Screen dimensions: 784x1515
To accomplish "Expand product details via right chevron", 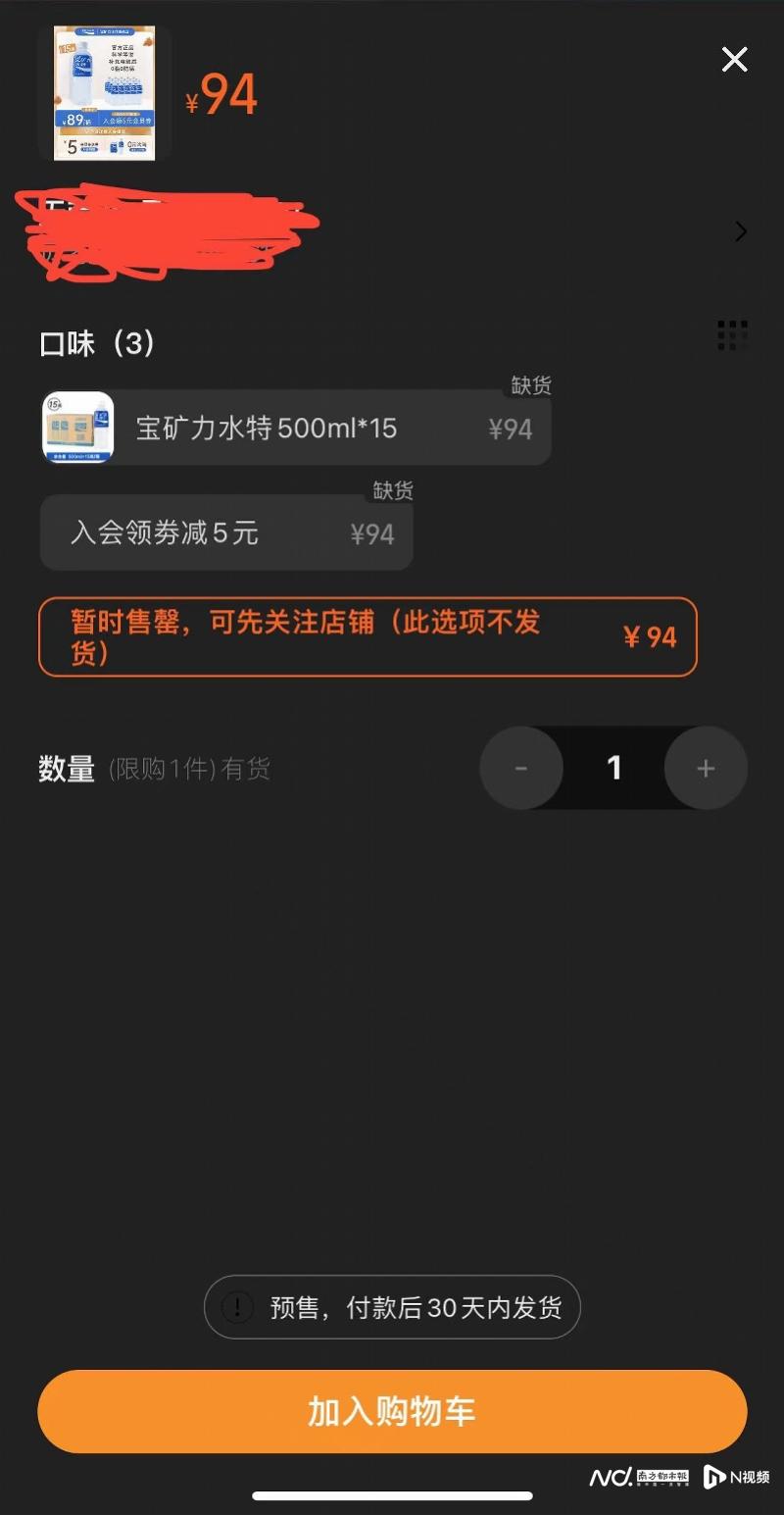I will tap(741, 232).
